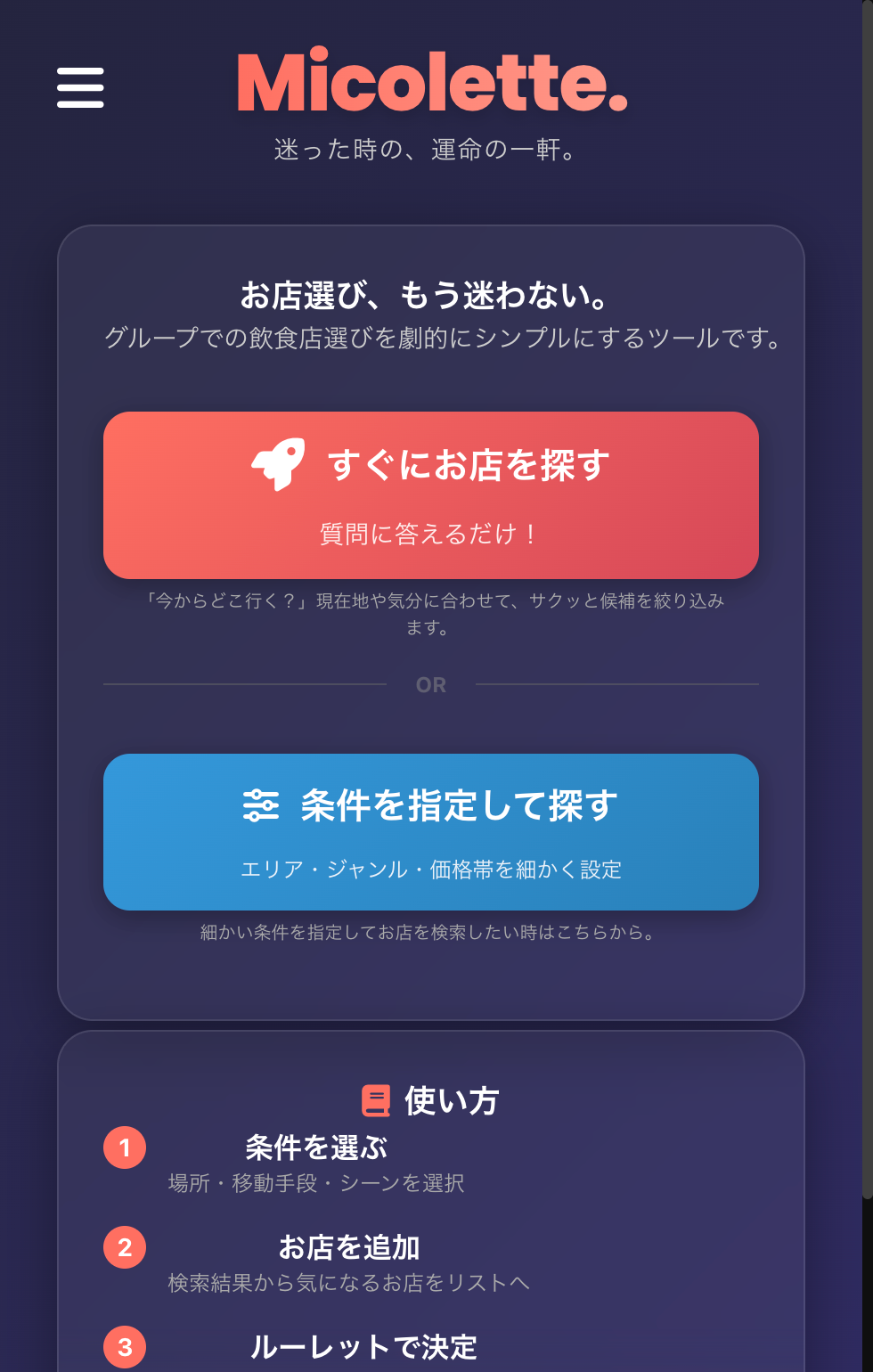Click the book icon next to 使い方
The height and width of the screenshot is (1372, 873).
point(378,1099)
